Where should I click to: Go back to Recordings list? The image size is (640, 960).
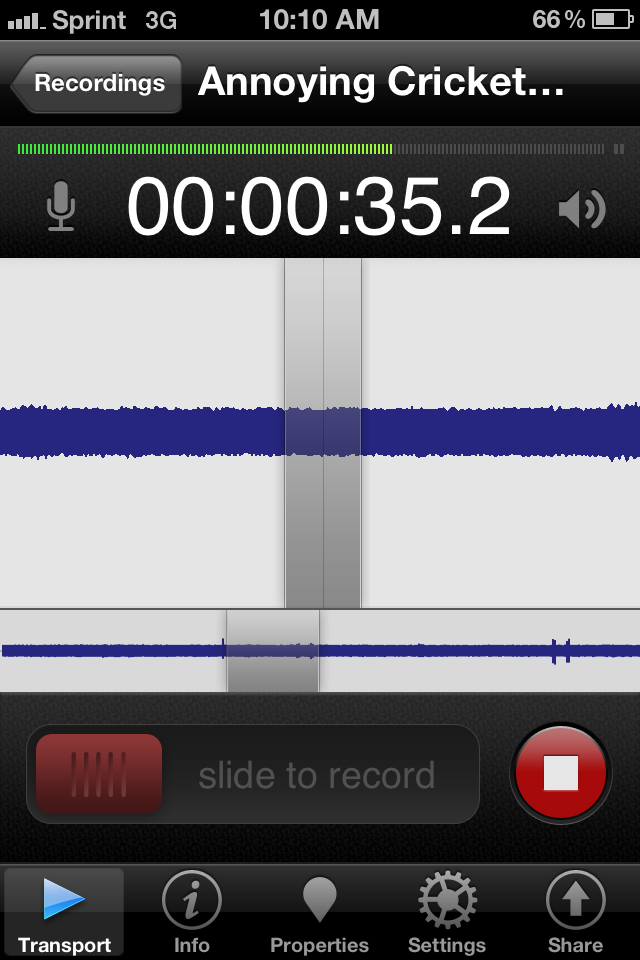[x=98, y=84]
